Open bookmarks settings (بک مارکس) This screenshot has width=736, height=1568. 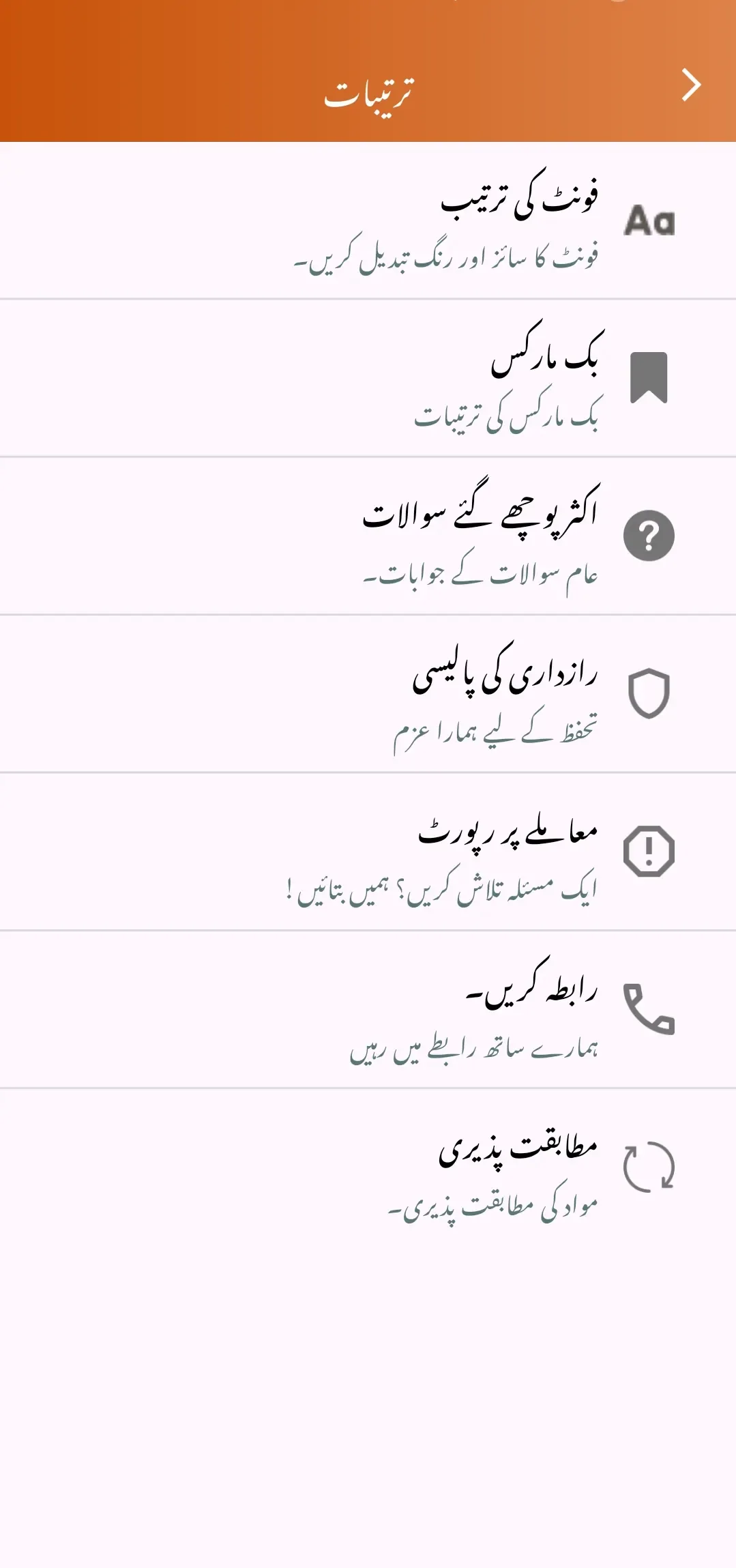(368, 379)
